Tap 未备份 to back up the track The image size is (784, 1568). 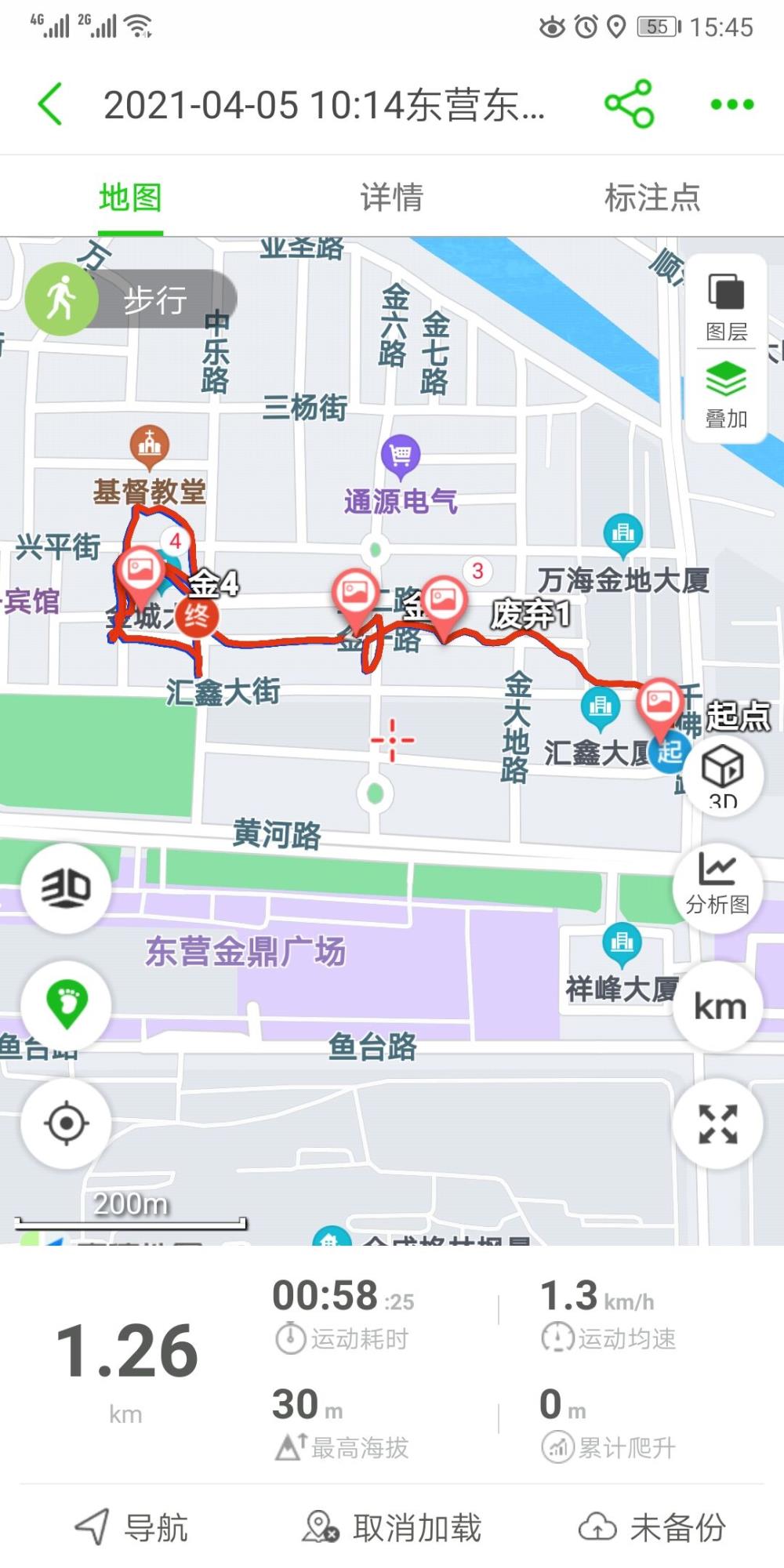tap(652, 1528)
